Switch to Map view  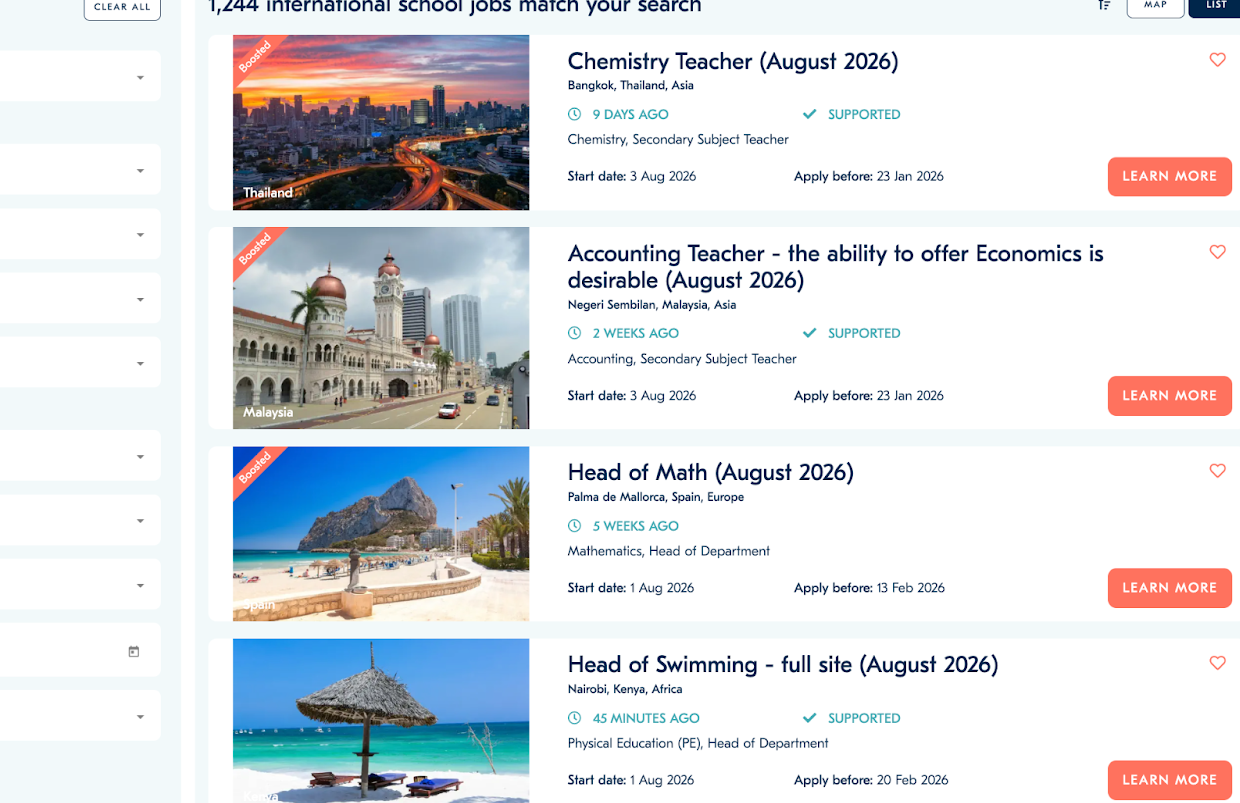1155,6
